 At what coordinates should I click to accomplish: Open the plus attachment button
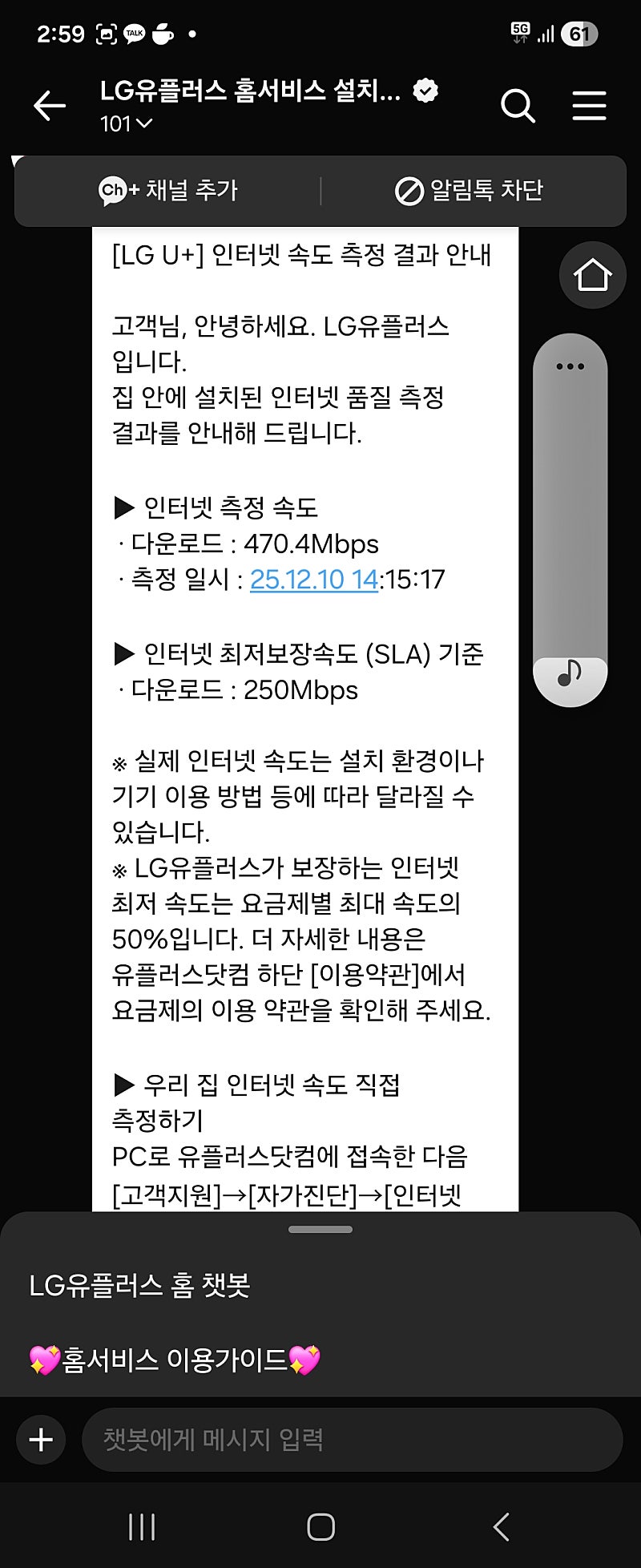click(41, 1440)
